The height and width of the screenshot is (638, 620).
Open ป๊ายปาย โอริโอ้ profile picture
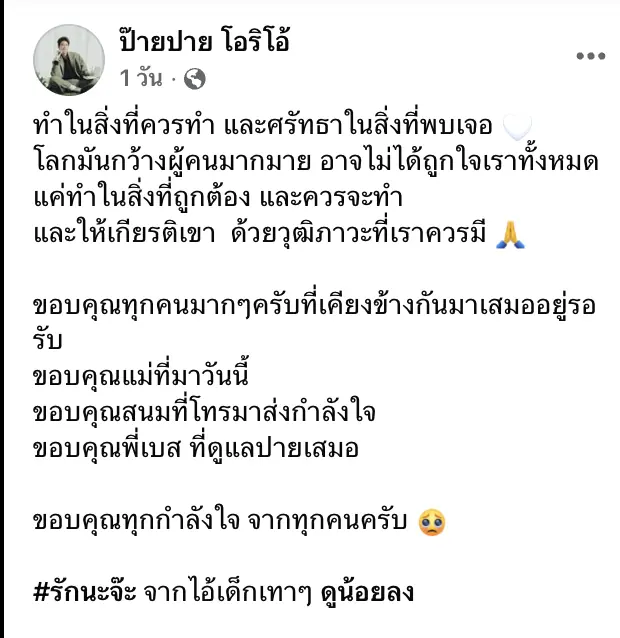click(x=69, y=58)
